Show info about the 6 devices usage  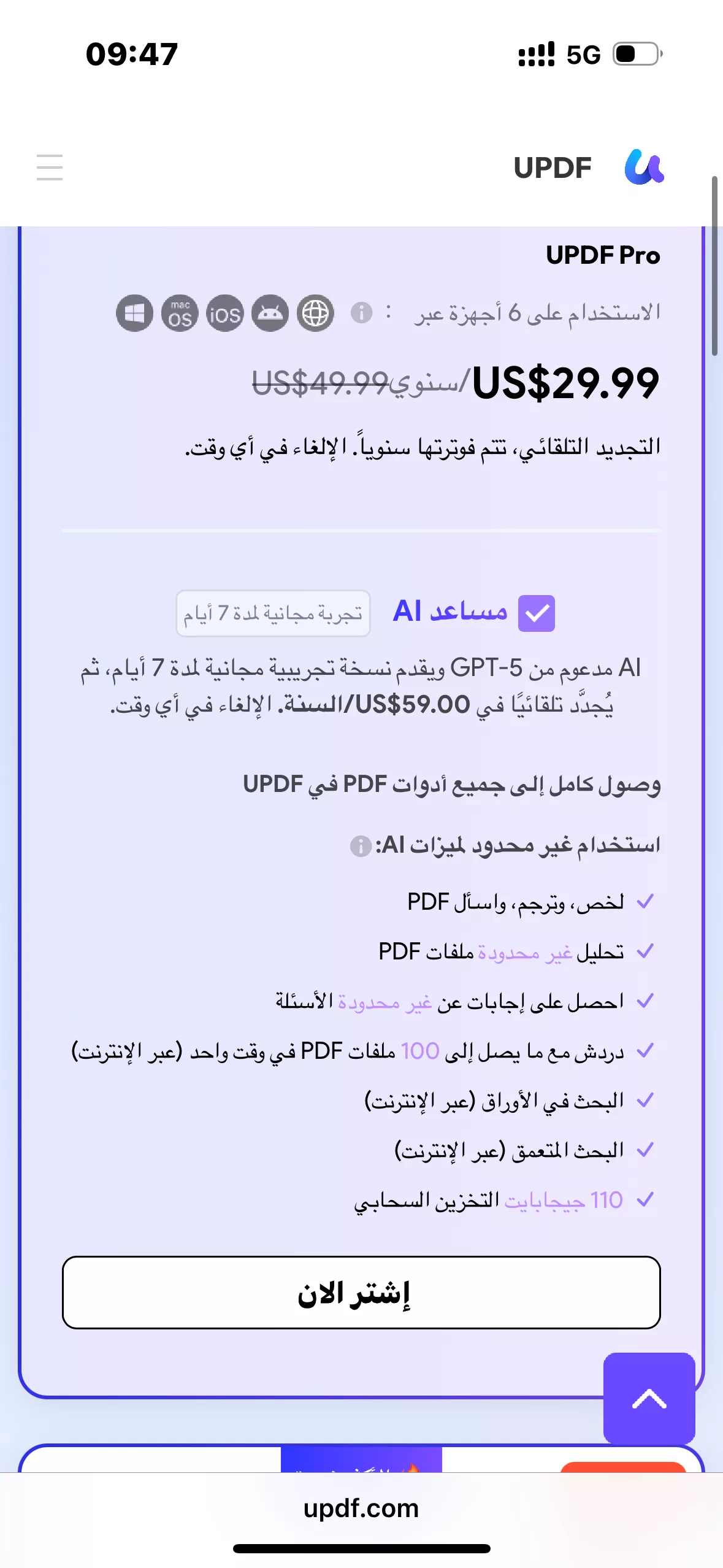click(361, 313)
